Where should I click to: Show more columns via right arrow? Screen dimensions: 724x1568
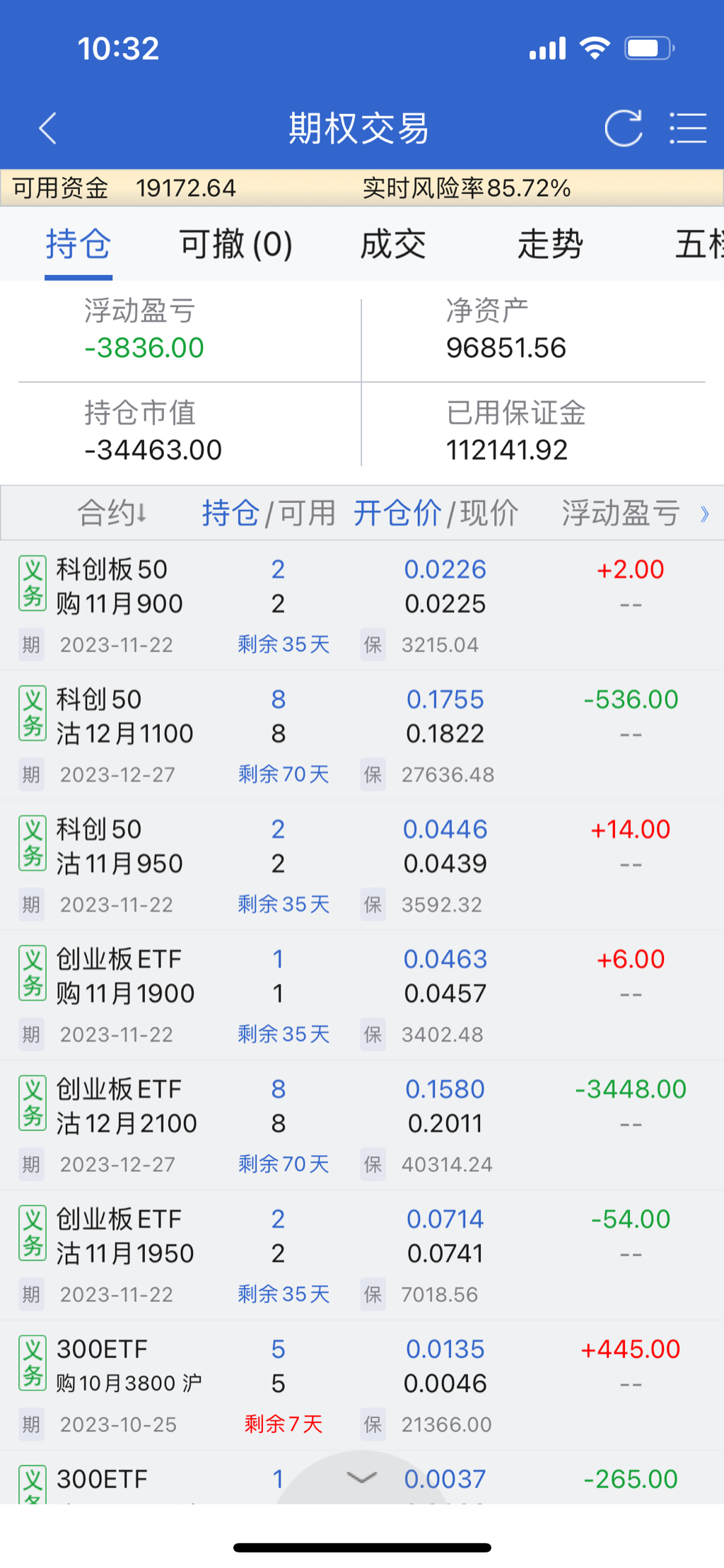tap(704, 513)
